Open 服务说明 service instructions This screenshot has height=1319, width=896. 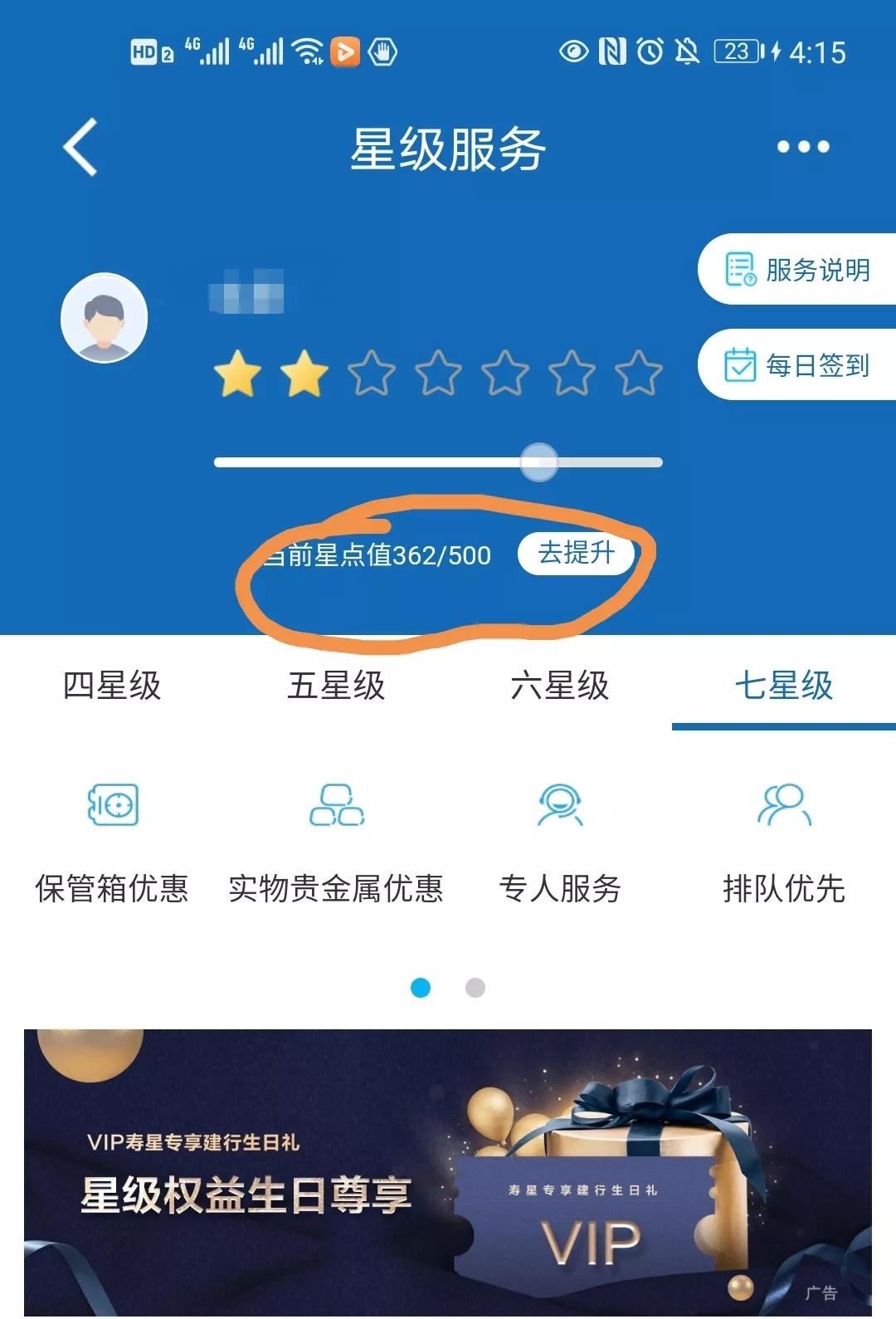pyautogui.click(x=798, y=270)
